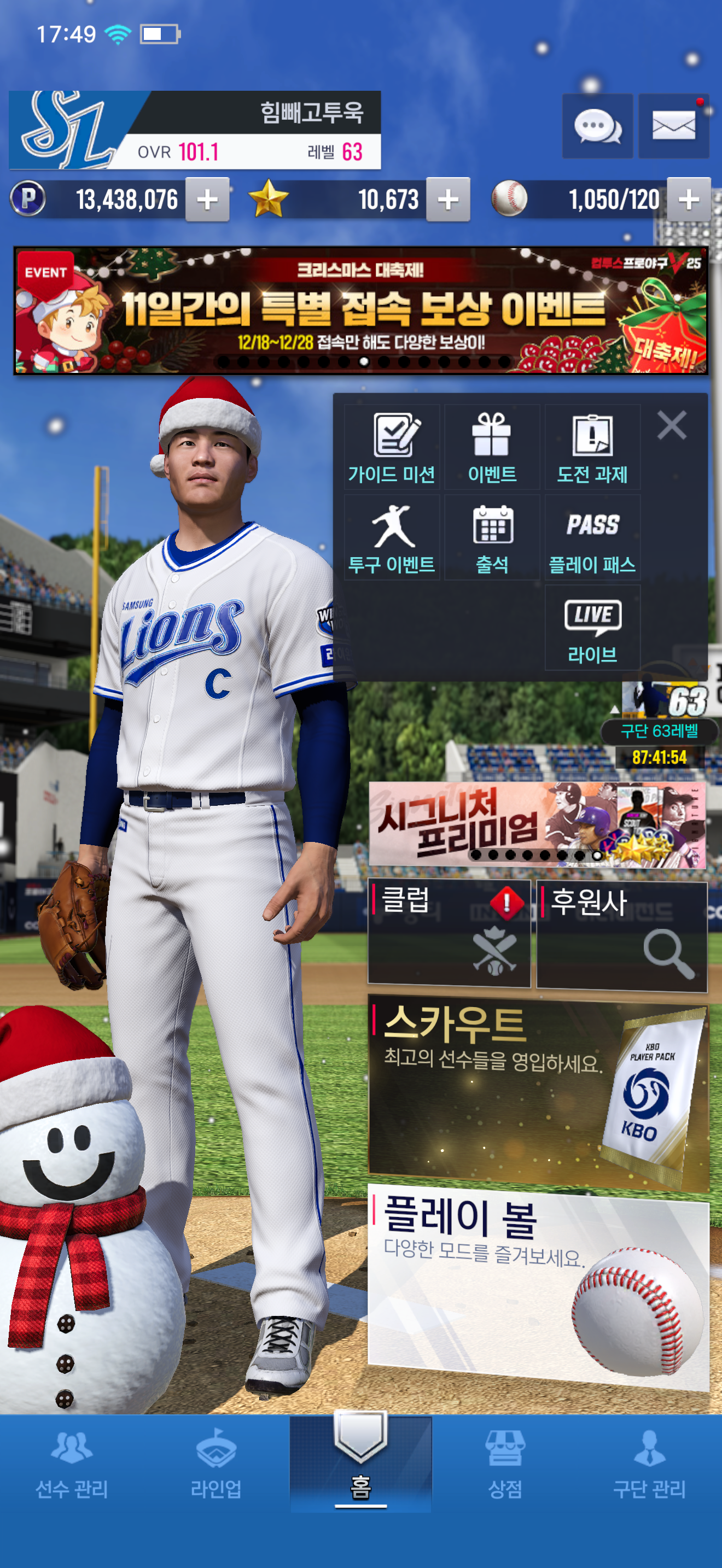This screenshot has height=1568, width=722.
Task: Open 라이브 live menu item
Action: [x=592, y=628]
